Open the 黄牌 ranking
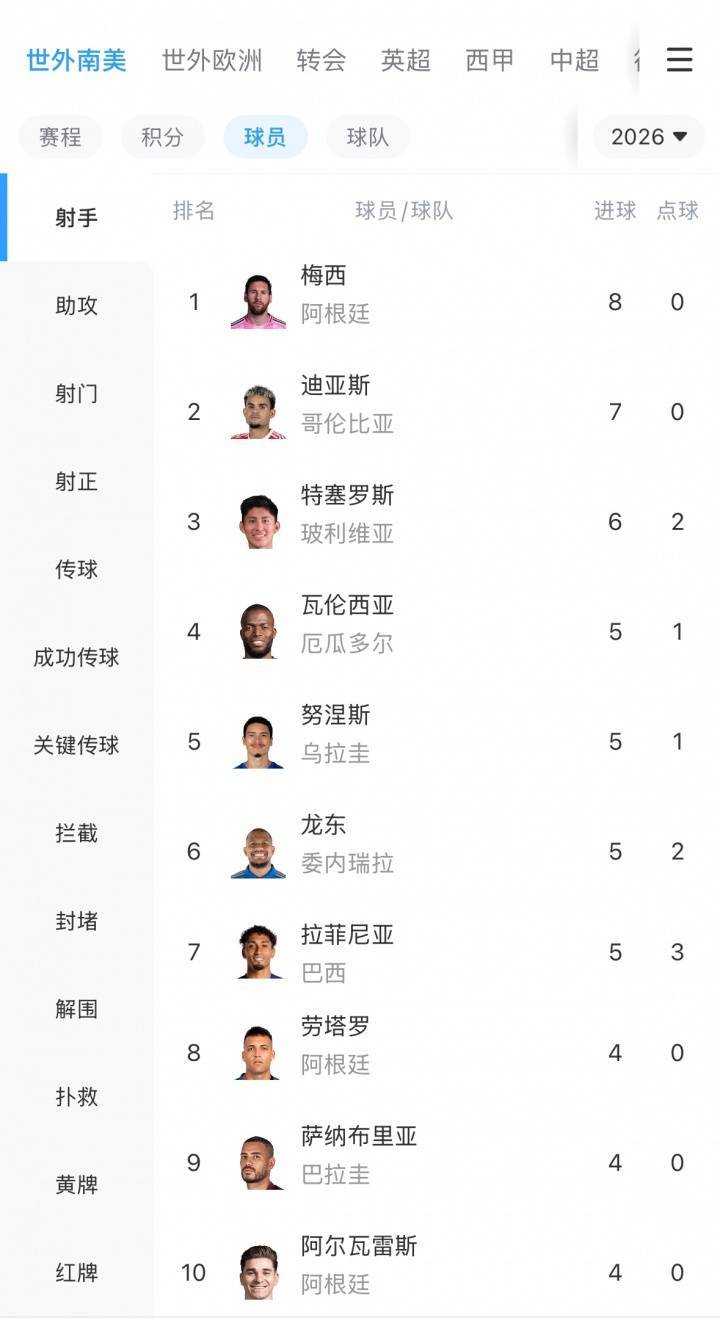720x1318 pixels. click(x=76, y=1185)
